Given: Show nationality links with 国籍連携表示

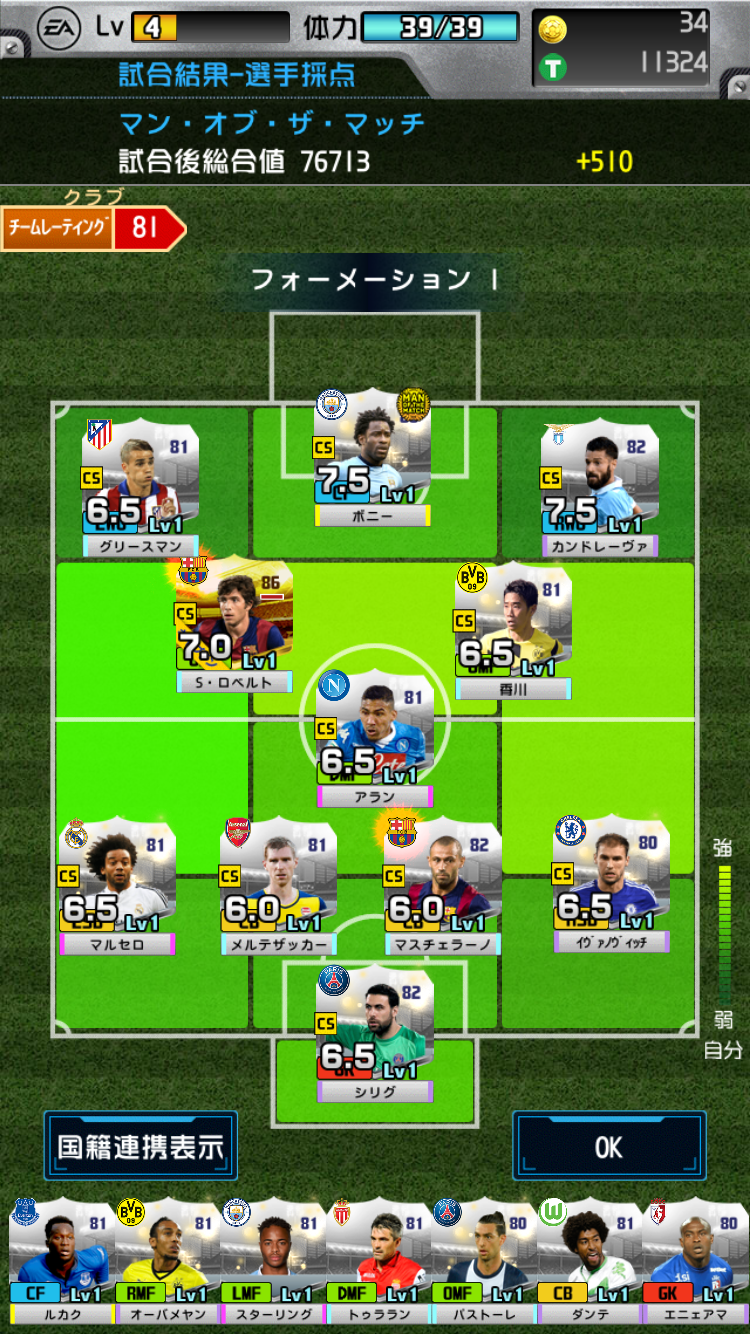Looking at the screenshot, I should pyautogui.click(x=140, y=1146).
